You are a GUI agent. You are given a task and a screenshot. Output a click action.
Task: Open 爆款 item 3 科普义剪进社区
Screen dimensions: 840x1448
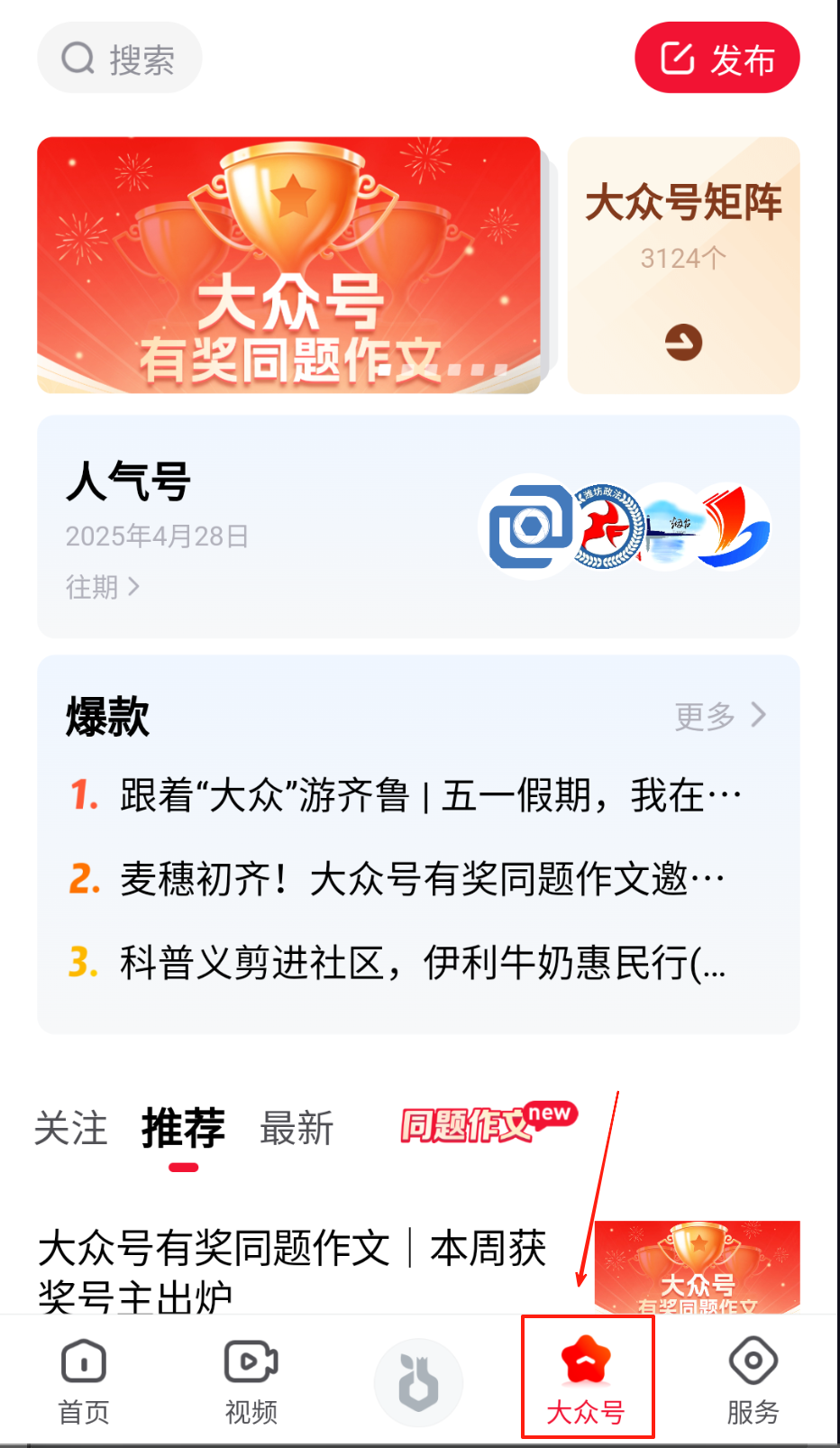click(x=420, y=962)
